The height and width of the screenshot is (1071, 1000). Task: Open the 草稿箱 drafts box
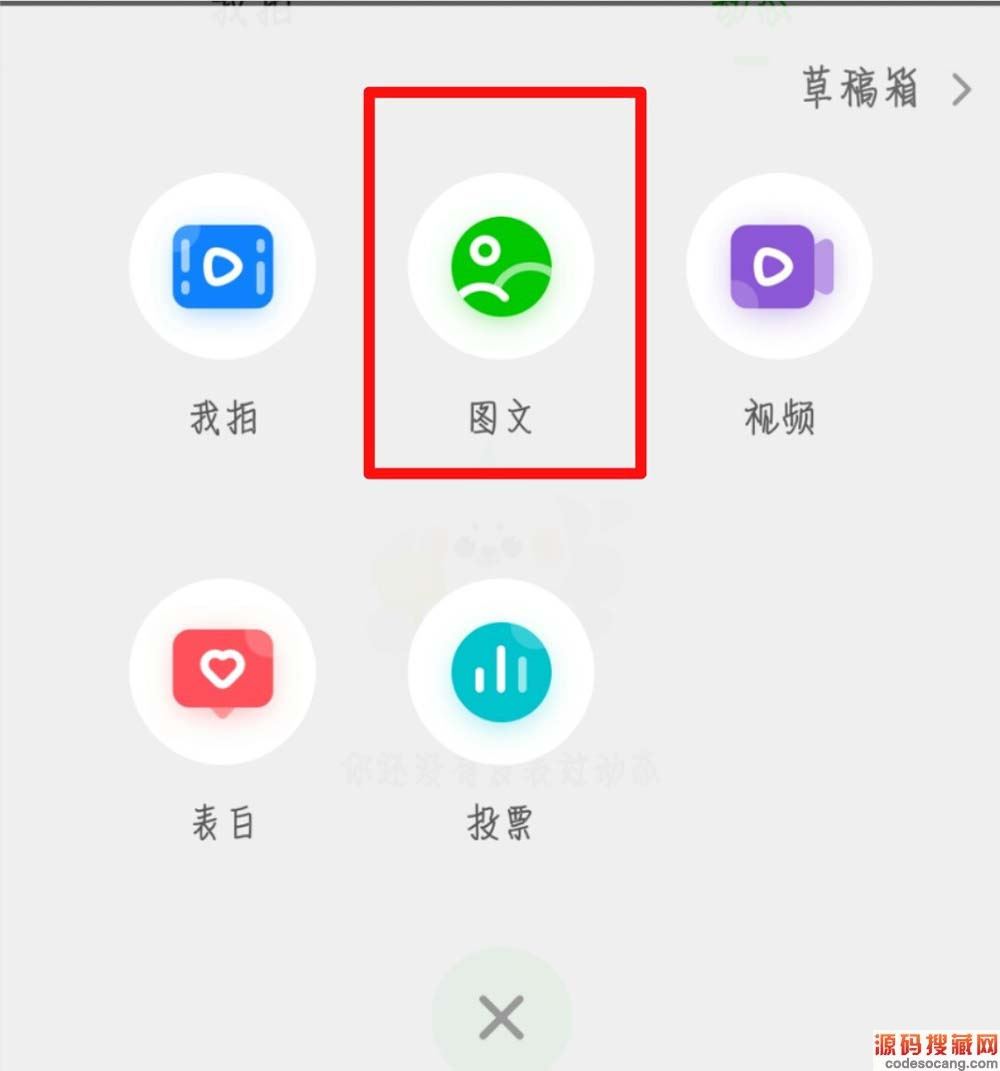tap(885, 90)
